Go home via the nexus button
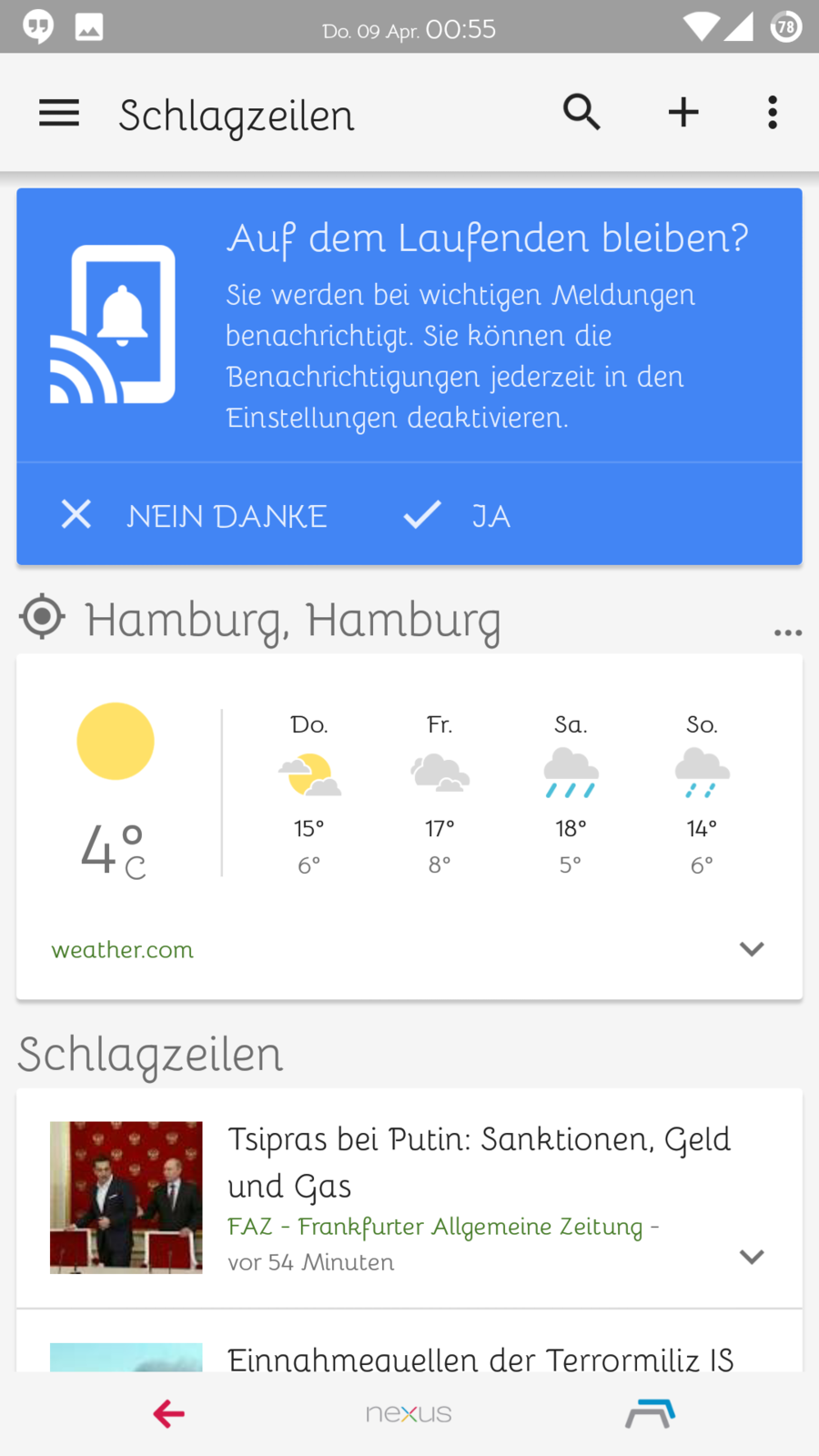Viewport: 819px width, 1456px height. [409, 1413]
